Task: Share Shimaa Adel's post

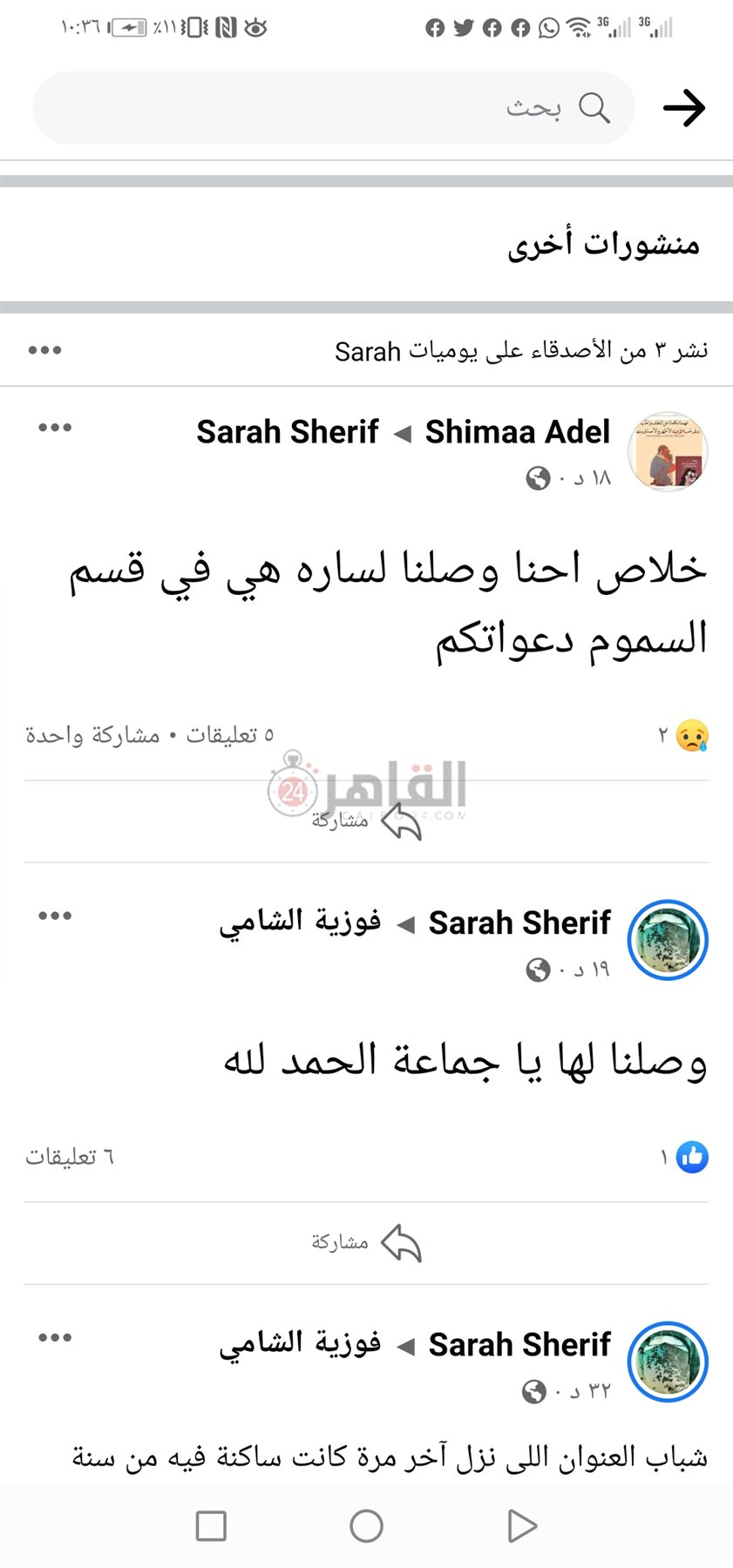Action: coord(367,821)
